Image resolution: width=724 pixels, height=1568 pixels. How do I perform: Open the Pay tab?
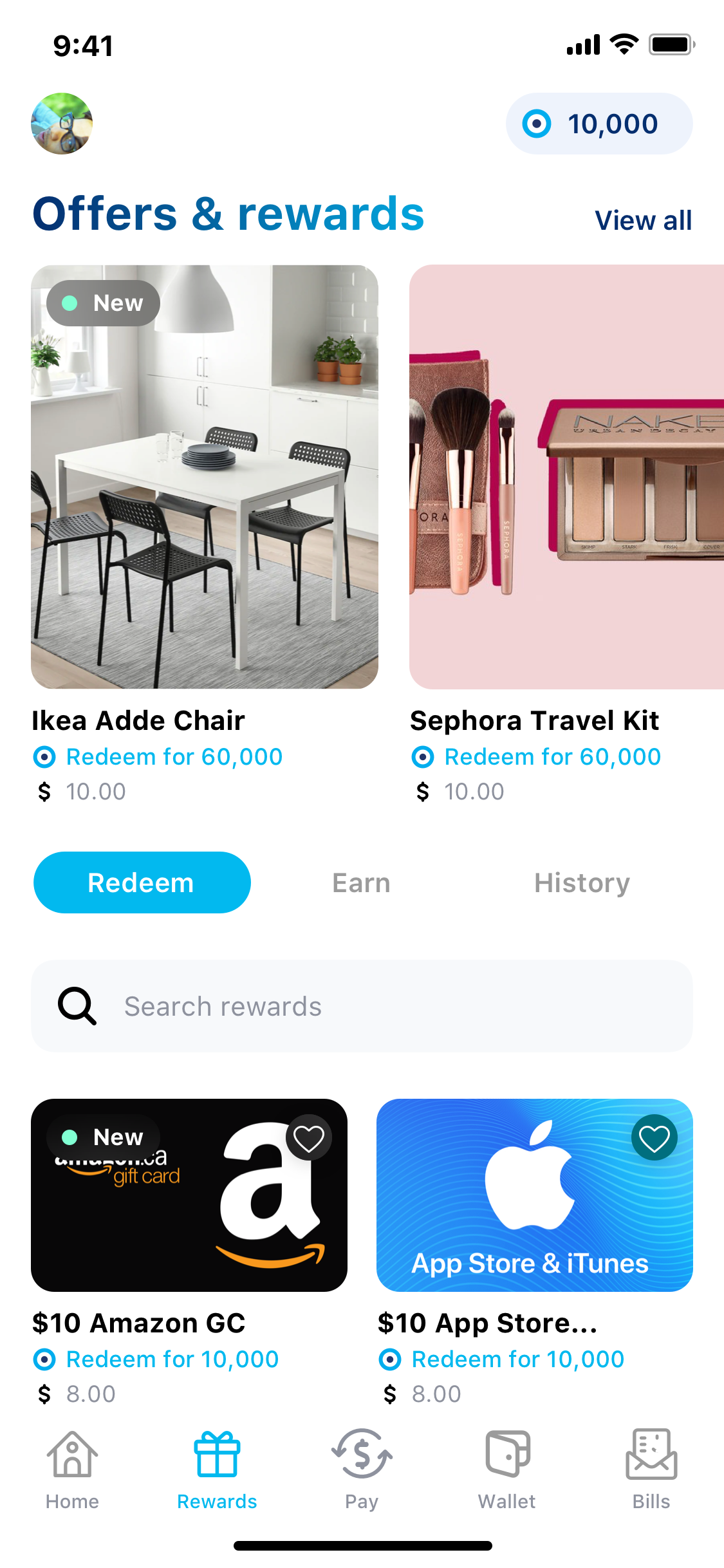[x=362, y=1469]
